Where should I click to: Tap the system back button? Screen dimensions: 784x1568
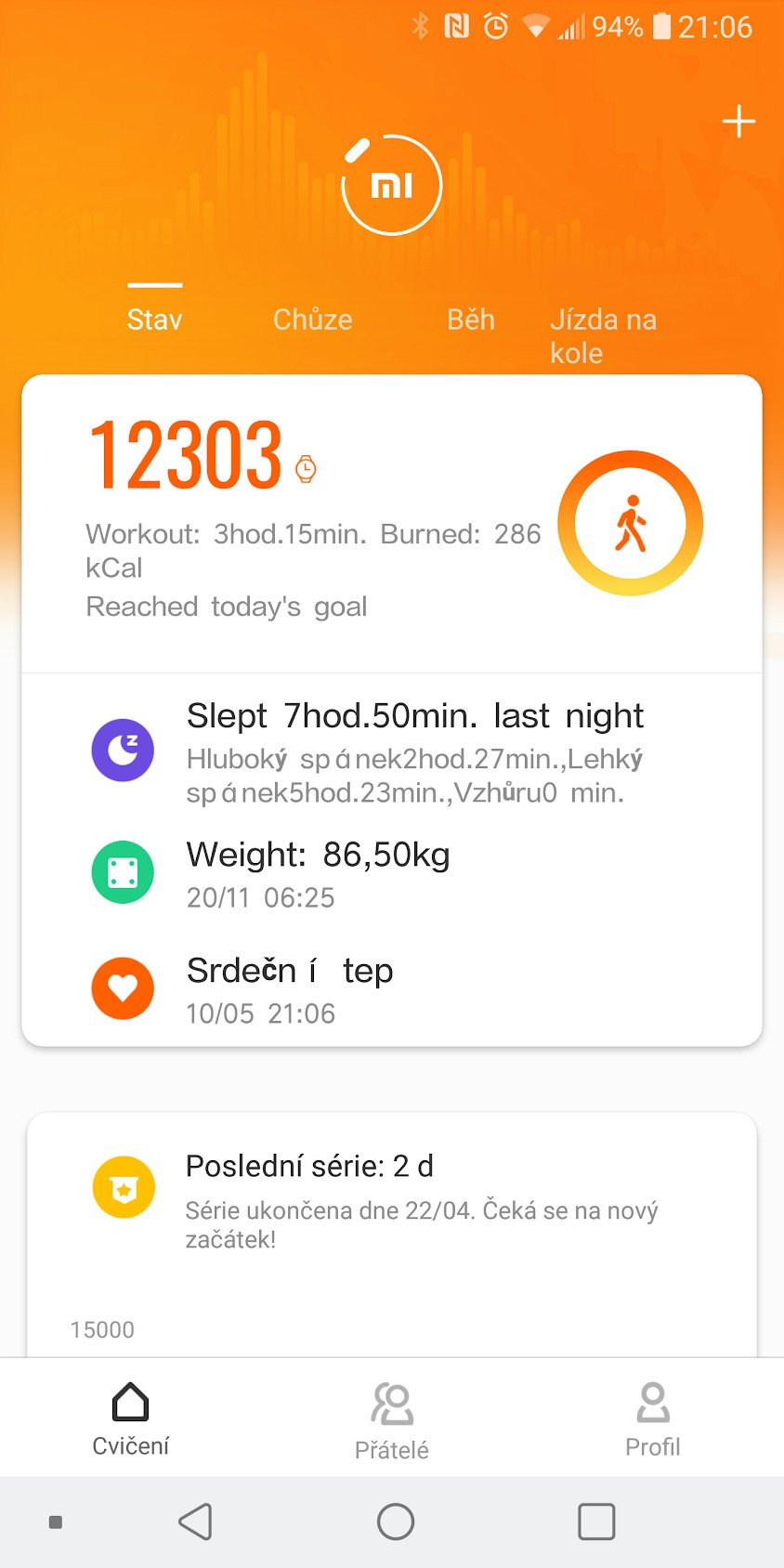[x=196, y=1522]
